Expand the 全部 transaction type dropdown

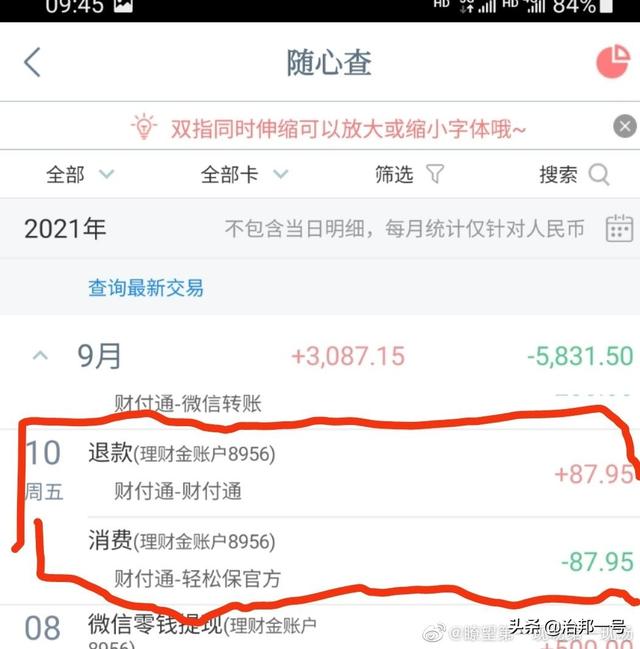(80, 175)
